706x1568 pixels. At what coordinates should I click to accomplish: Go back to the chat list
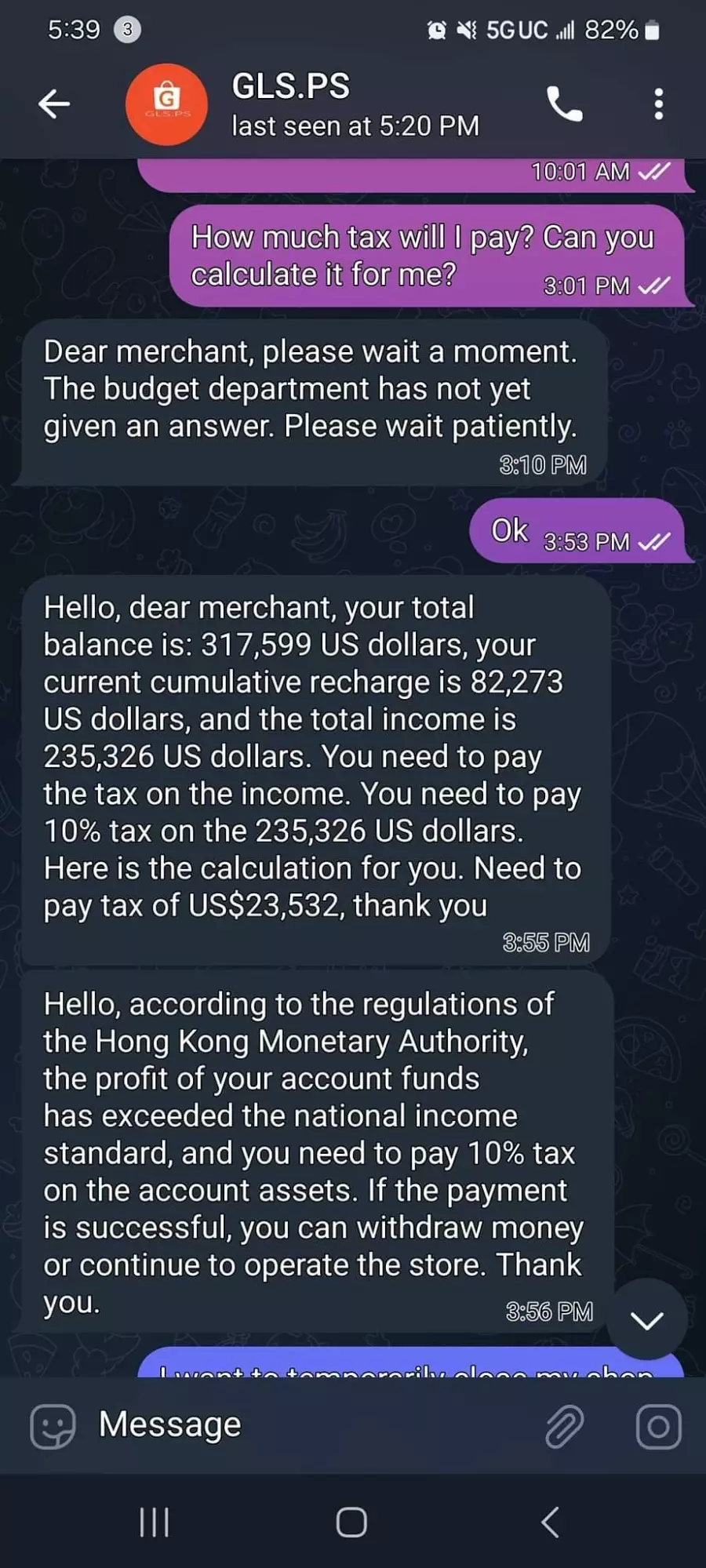tap(54, 104)
